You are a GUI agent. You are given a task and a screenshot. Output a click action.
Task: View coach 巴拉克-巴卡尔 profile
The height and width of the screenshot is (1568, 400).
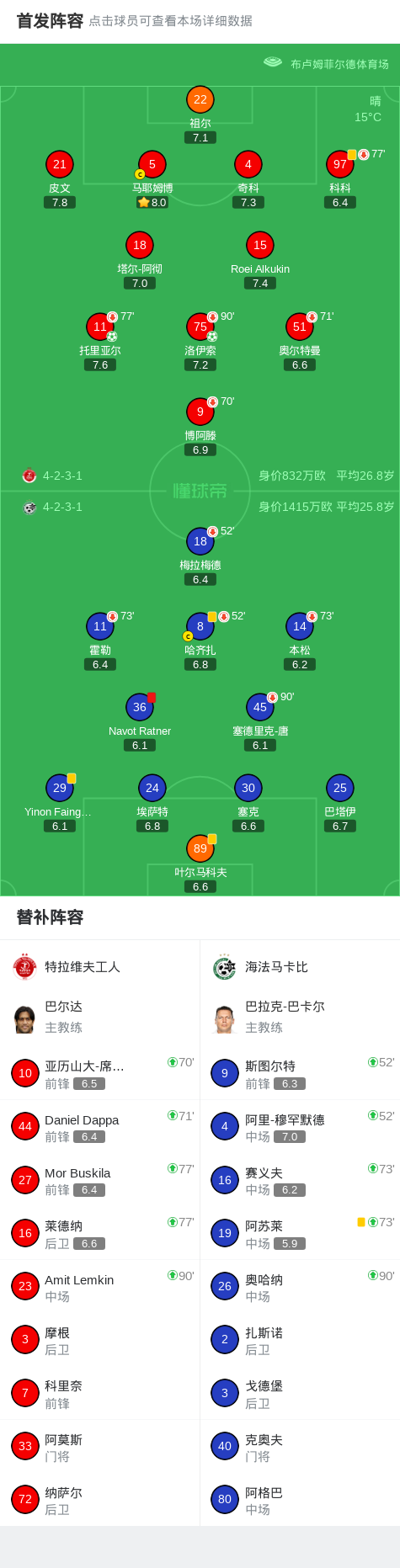[300, 1017]
